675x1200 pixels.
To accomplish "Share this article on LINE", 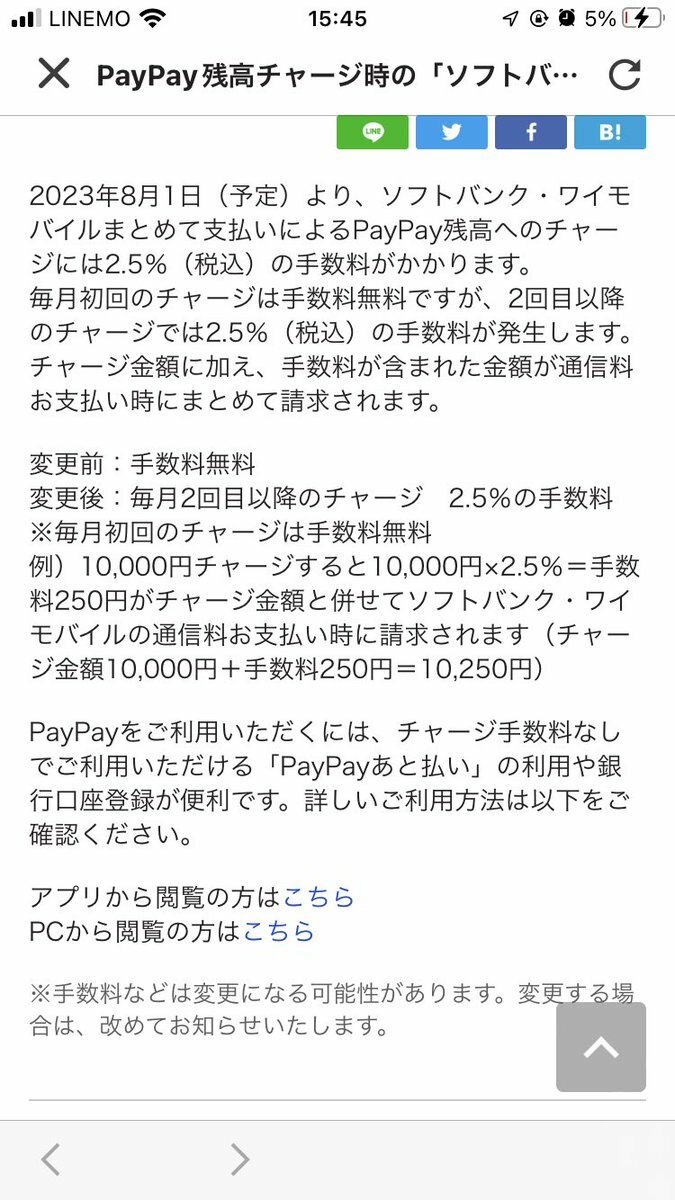I will (372, 132).
